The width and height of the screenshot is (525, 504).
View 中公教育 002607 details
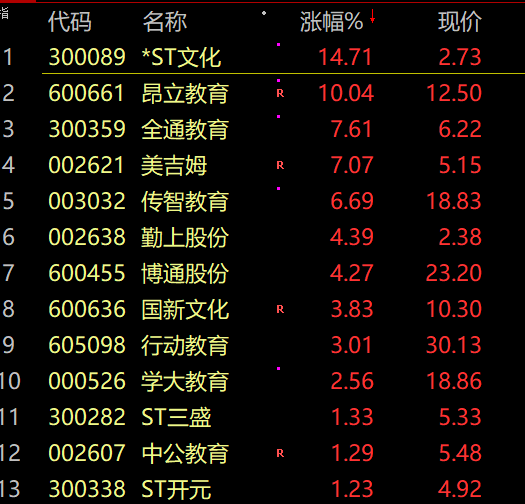pyautogui.click(x=262, y=453)
